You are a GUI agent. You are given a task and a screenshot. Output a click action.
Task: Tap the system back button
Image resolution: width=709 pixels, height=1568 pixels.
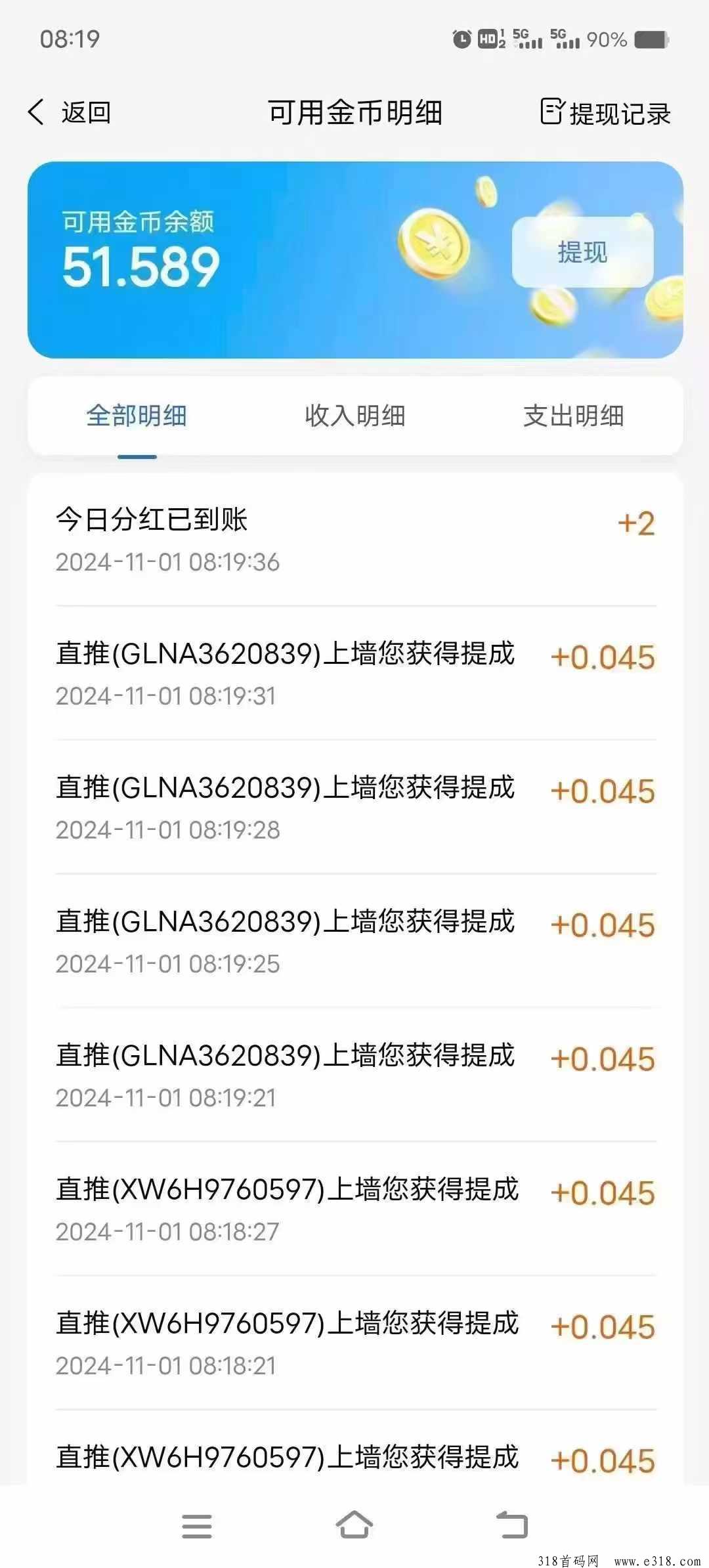(512, 1525)
